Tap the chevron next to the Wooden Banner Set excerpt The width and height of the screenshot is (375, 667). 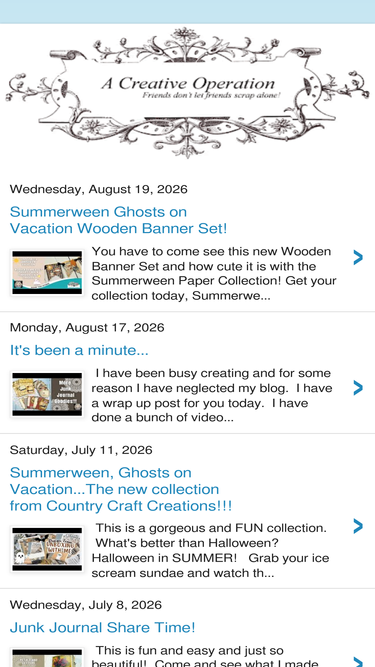(x=358, y=257)
